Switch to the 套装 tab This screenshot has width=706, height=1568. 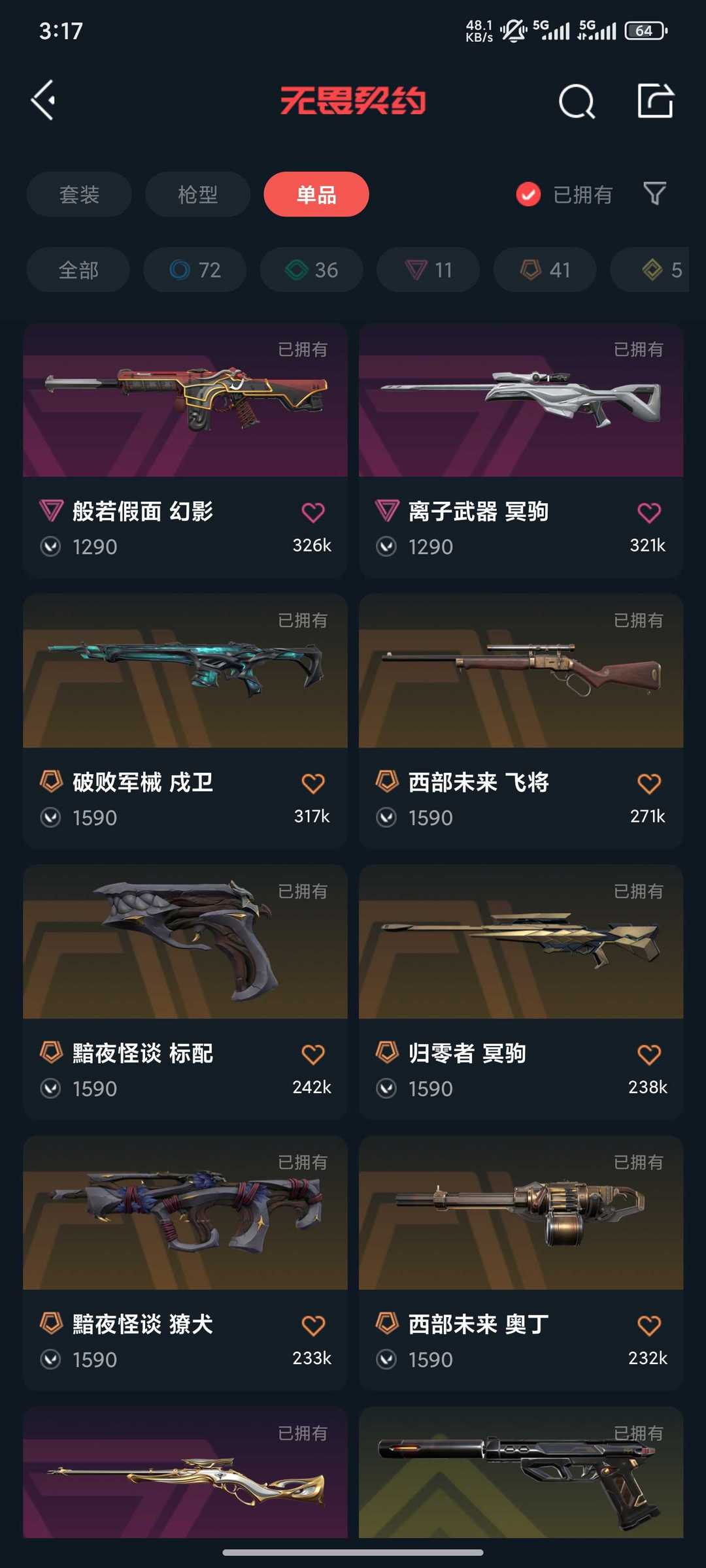[79, 194]
